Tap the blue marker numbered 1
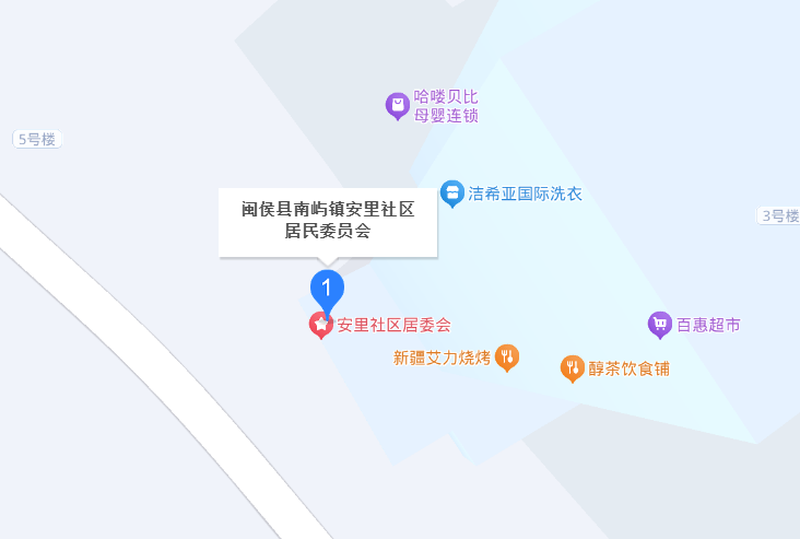800x539 pixels. (327, 288)
